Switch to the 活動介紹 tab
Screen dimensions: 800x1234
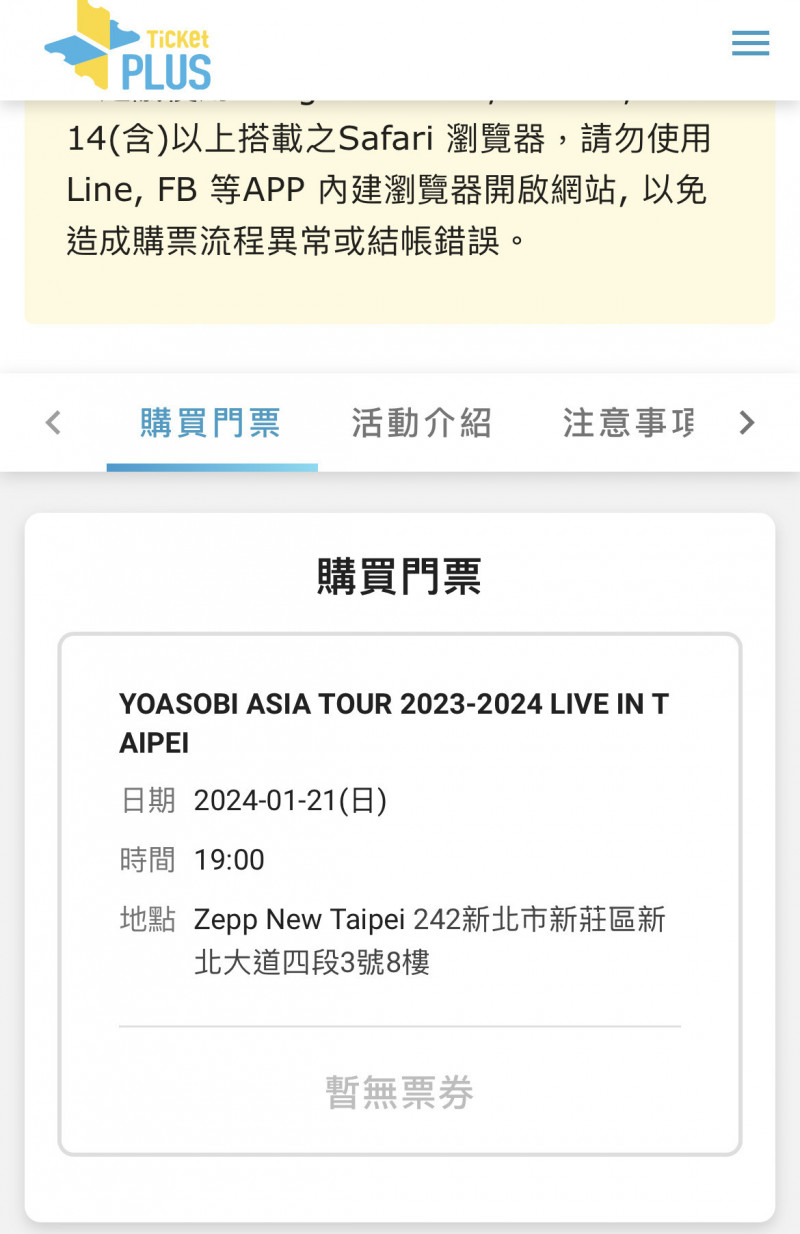click(421, 422)
